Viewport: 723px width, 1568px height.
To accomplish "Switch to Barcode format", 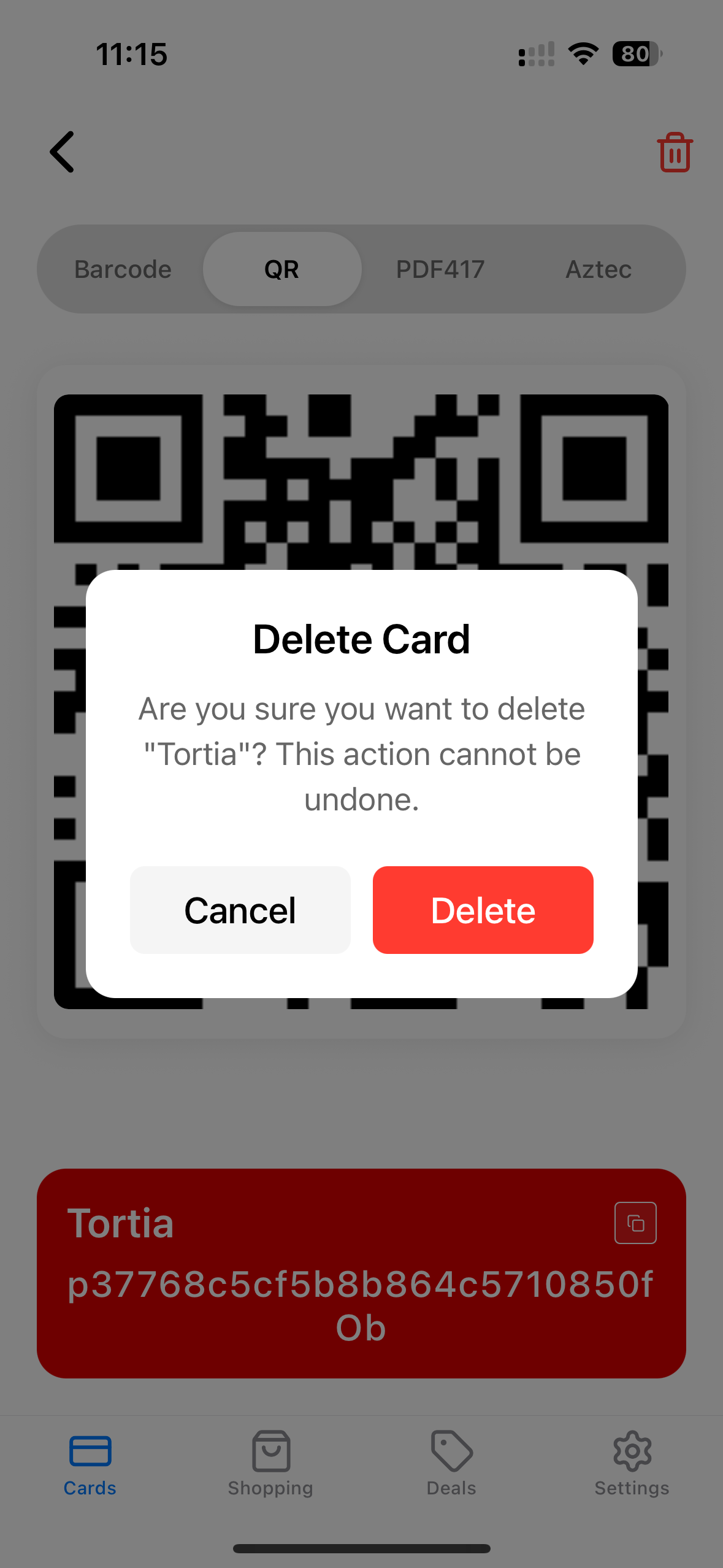I will 123,268.
